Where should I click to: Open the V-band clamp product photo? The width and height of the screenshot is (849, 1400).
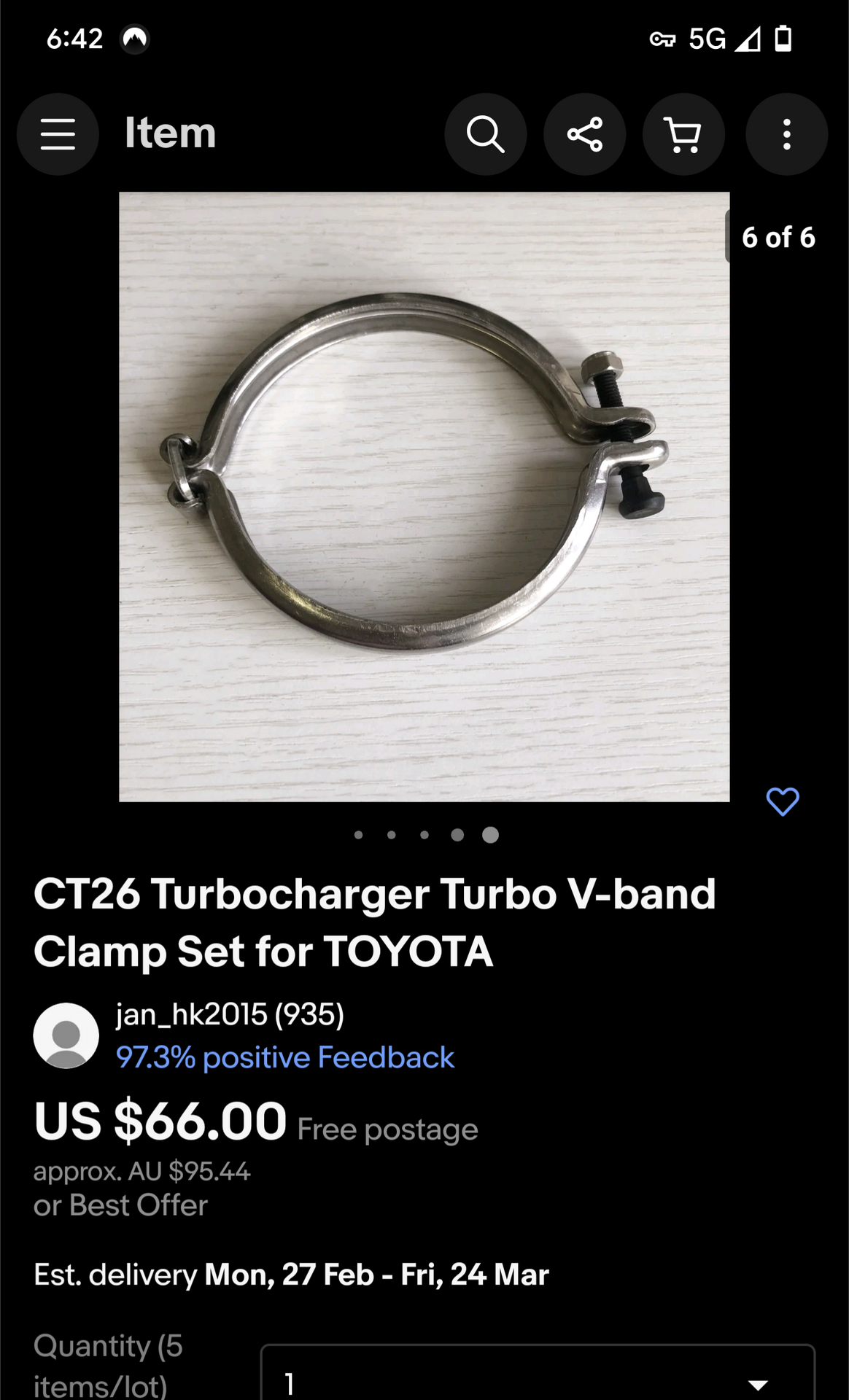tap(424, 497)
